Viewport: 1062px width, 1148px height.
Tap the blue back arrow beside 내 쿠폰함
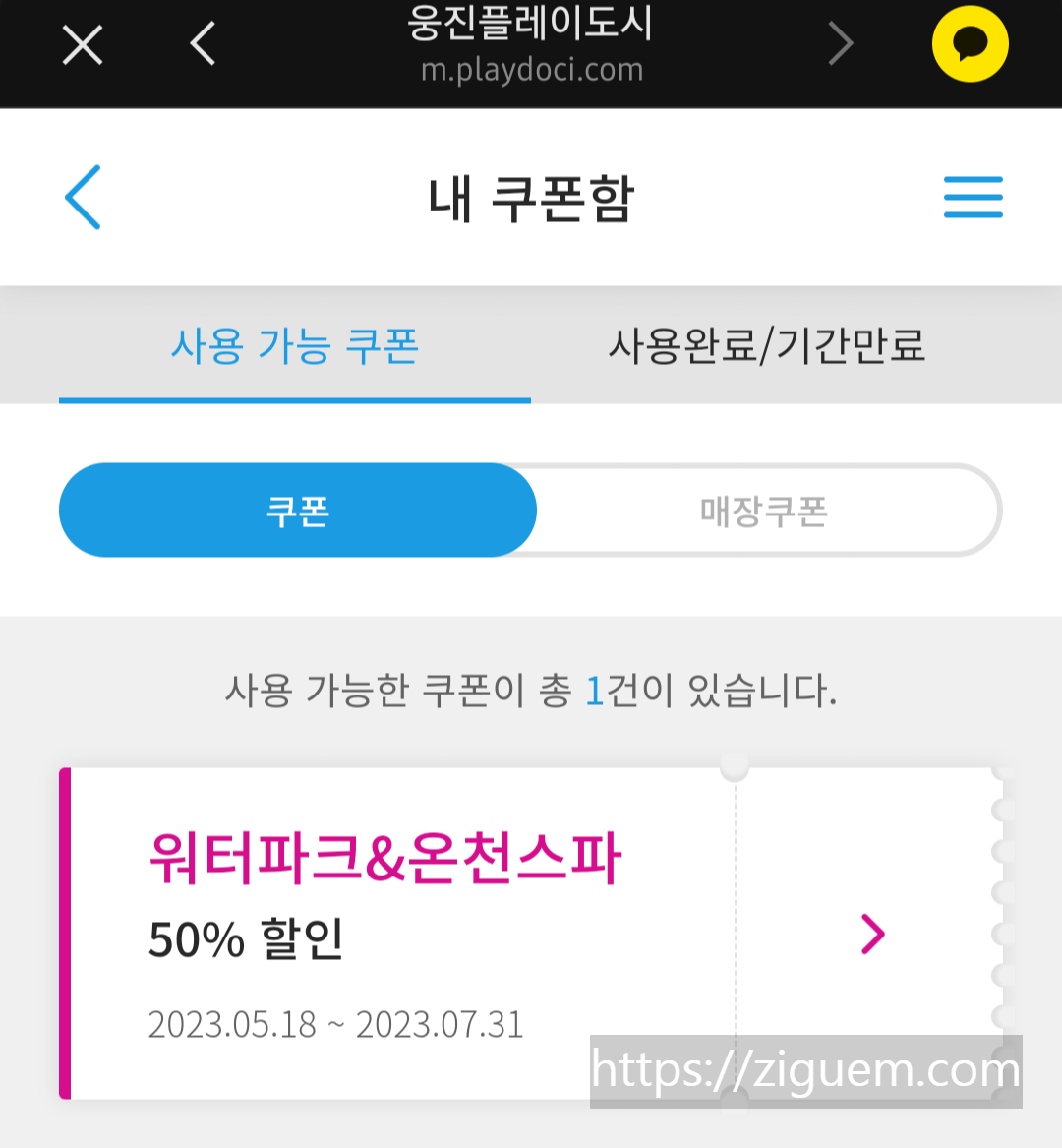point(83,197)
